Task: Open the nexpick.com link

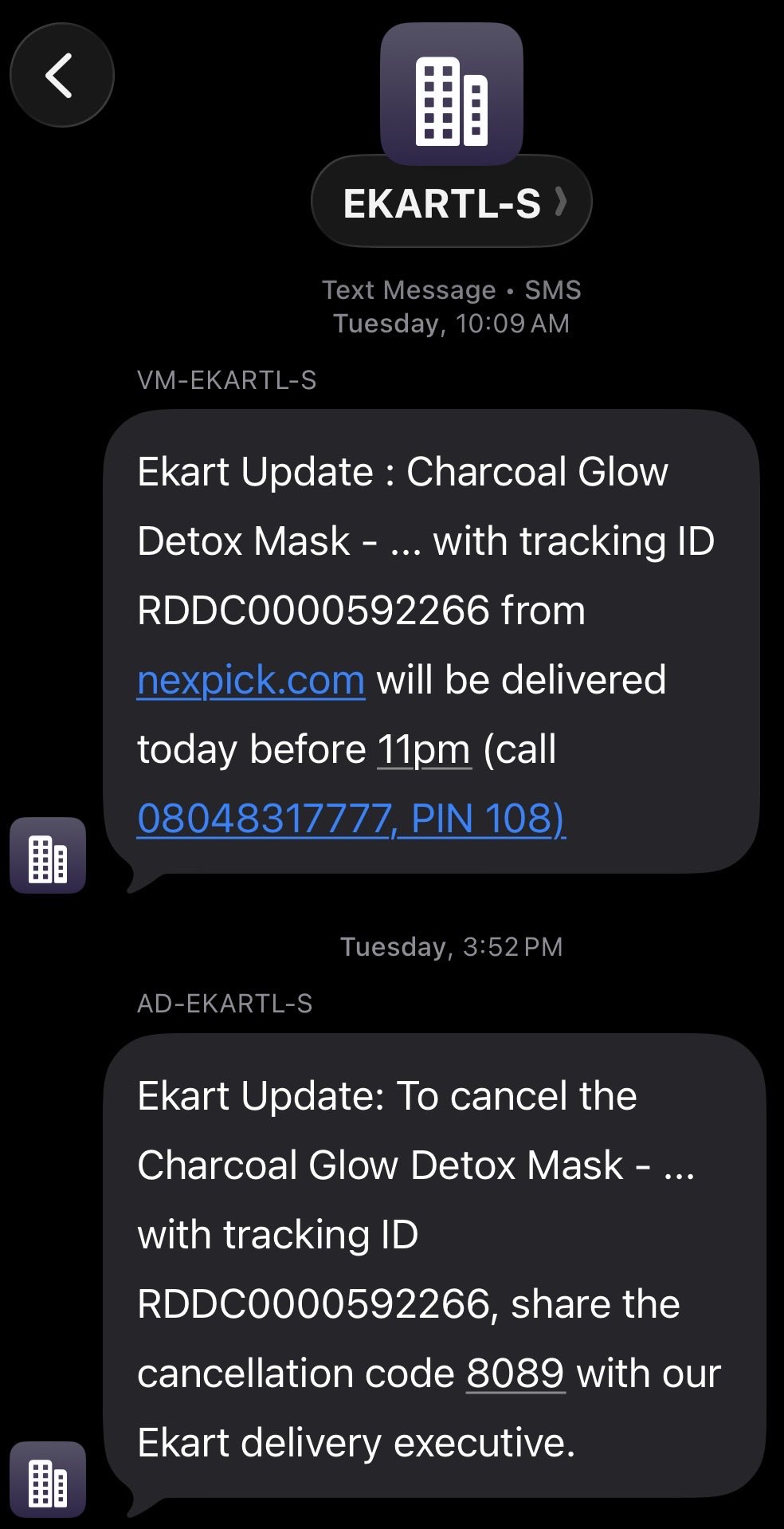Action: point(251,680)
